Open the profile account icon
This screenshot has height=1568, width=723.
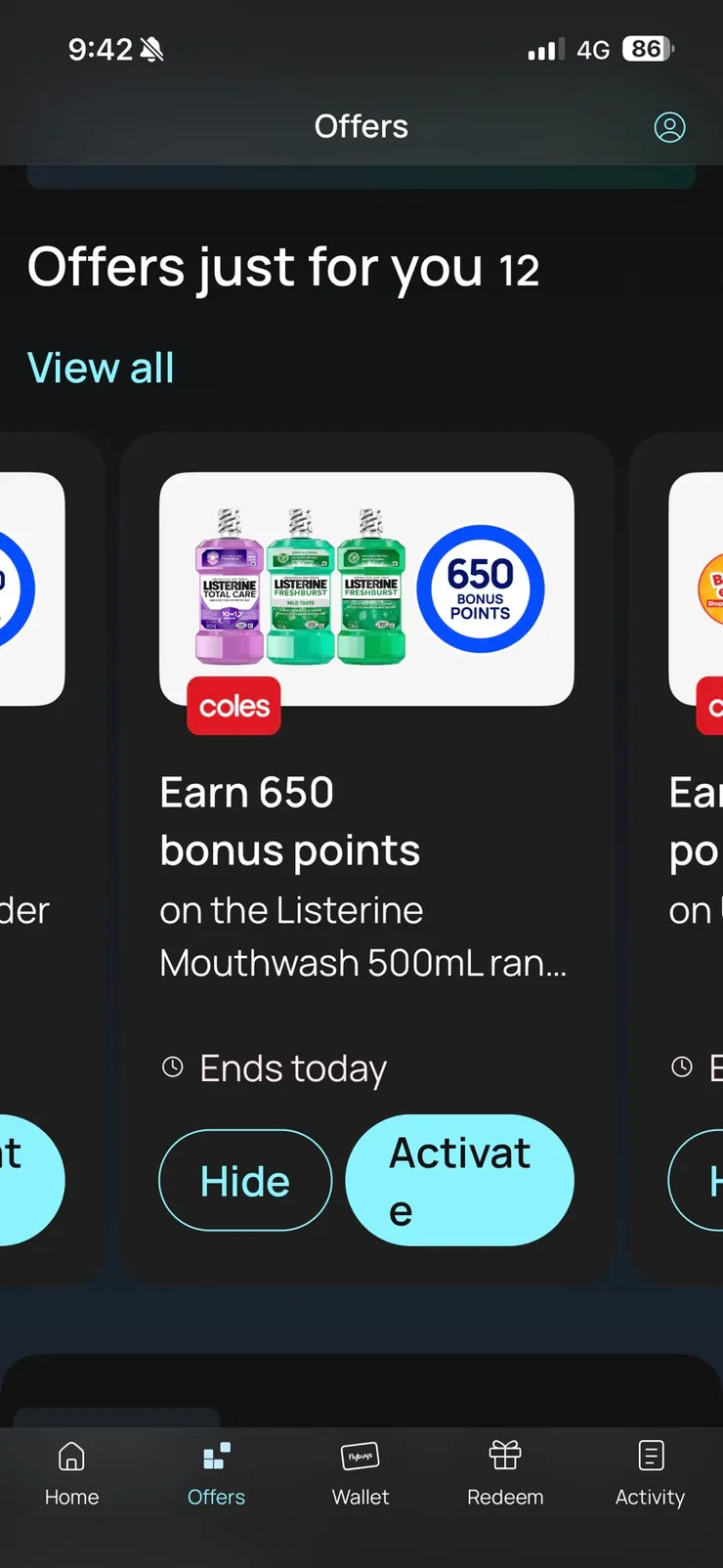point(669,127)
